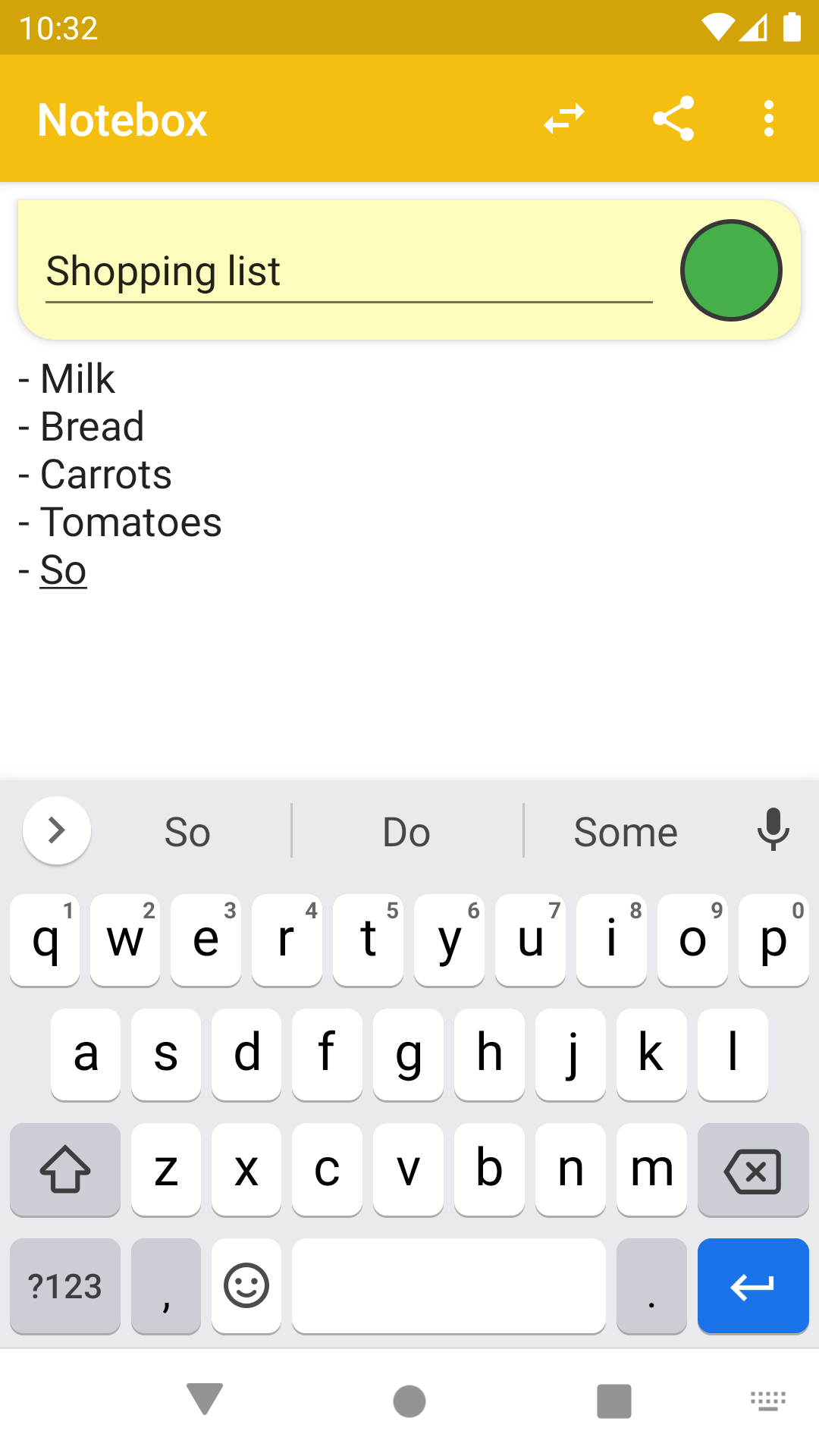Tap the blue enter key
The width and height of the screenshot is (819, 1456).
(x=752, y=1285)
